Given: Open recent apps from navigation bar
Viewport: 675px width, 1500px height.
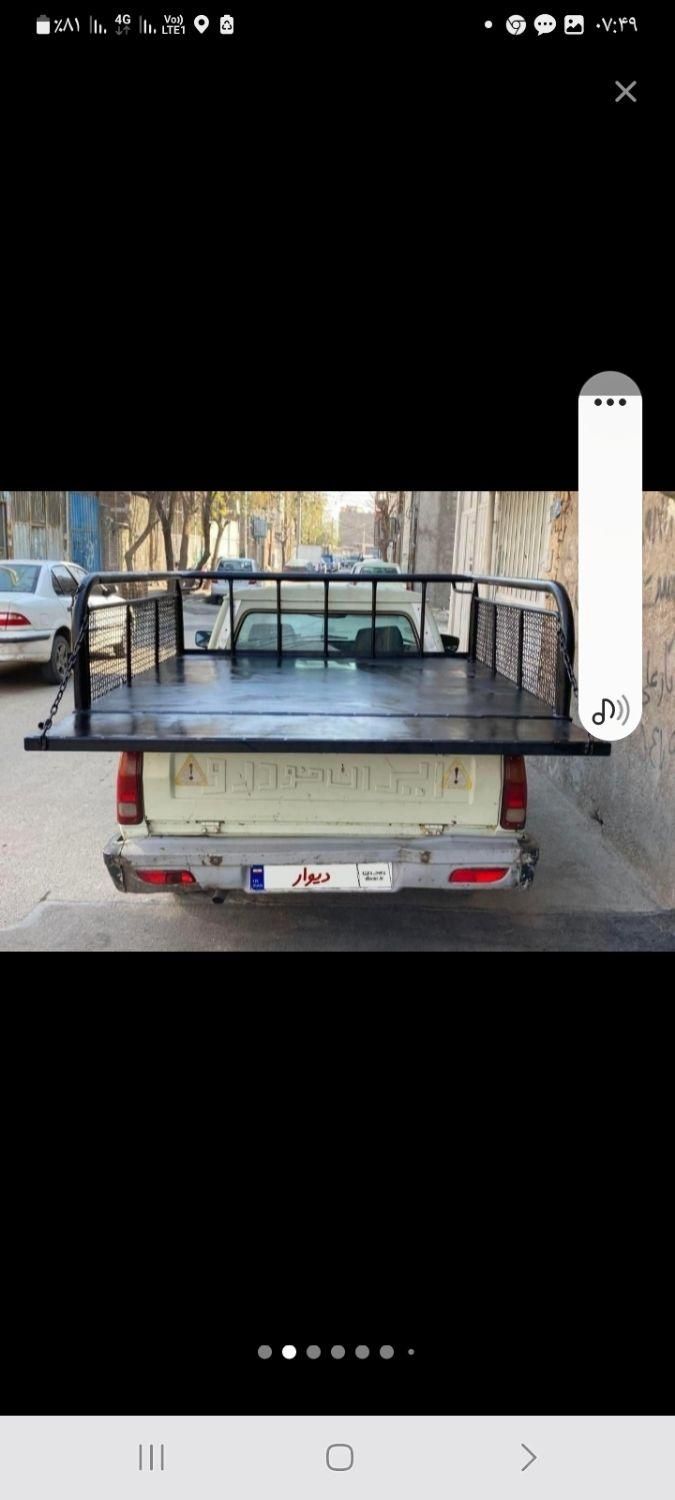Looking at the screenshot, I should coord(151,1457).
